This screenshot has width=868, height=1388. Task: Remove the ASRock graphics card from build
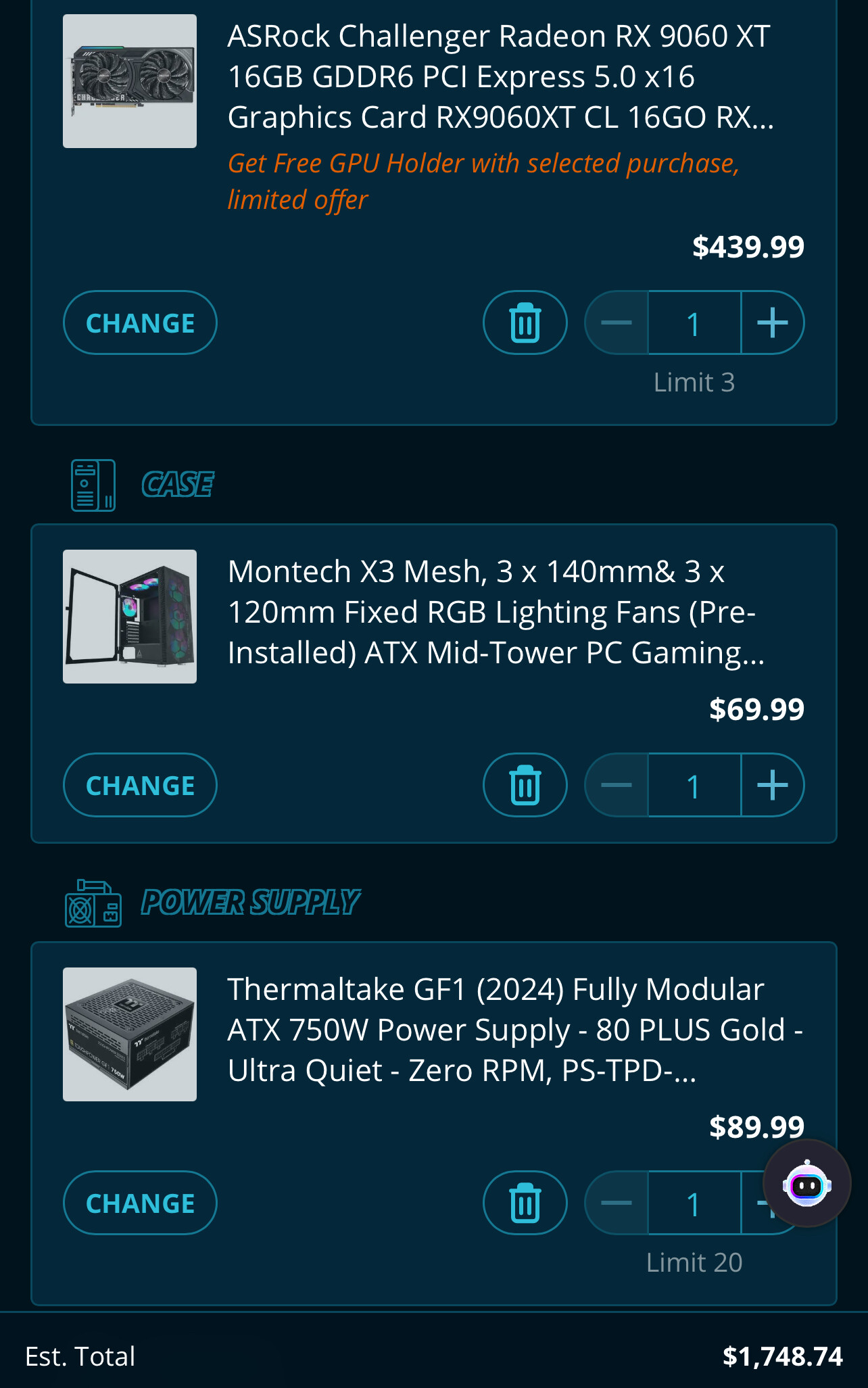click(525, 322)
